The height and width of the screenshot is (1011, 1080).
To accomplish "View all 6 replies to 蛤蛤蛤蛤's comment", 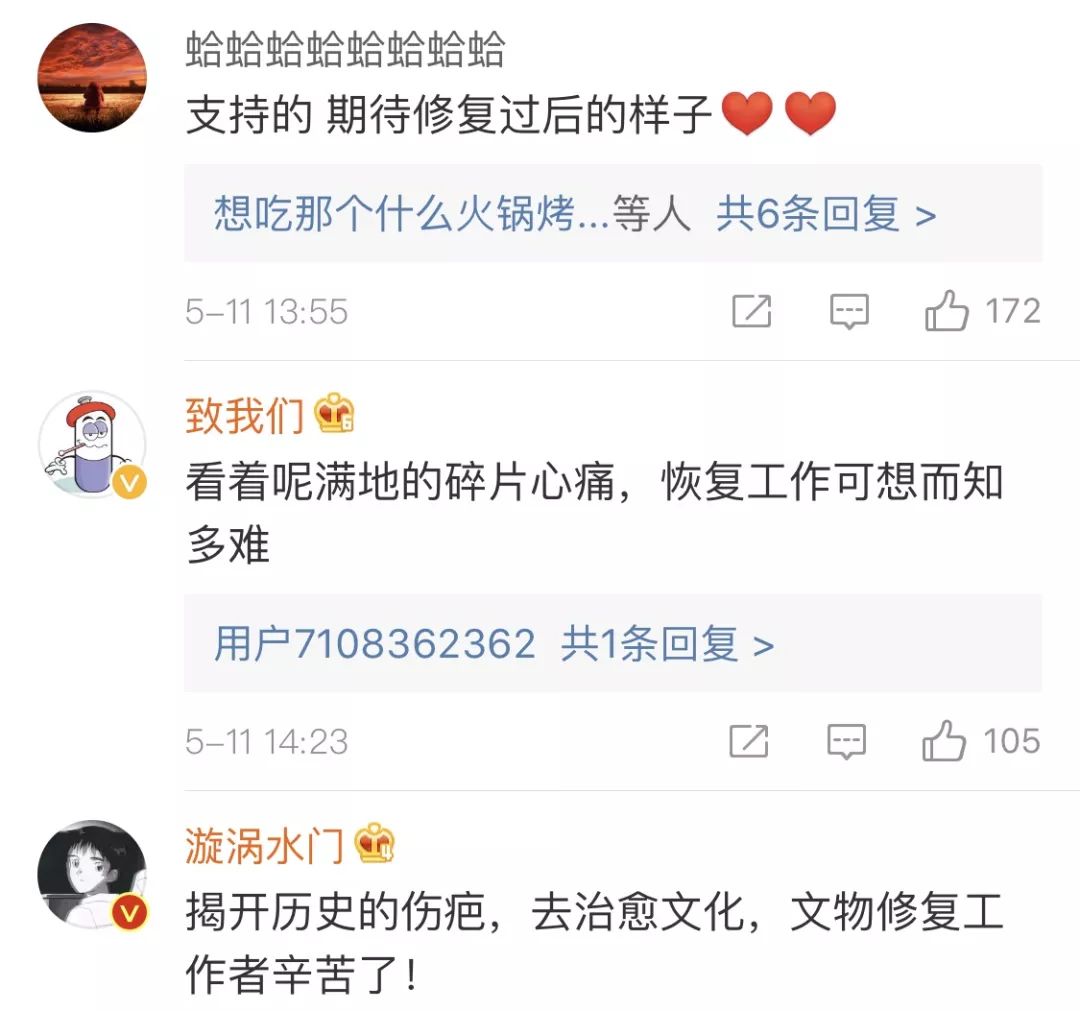I will tap(825, 214).
